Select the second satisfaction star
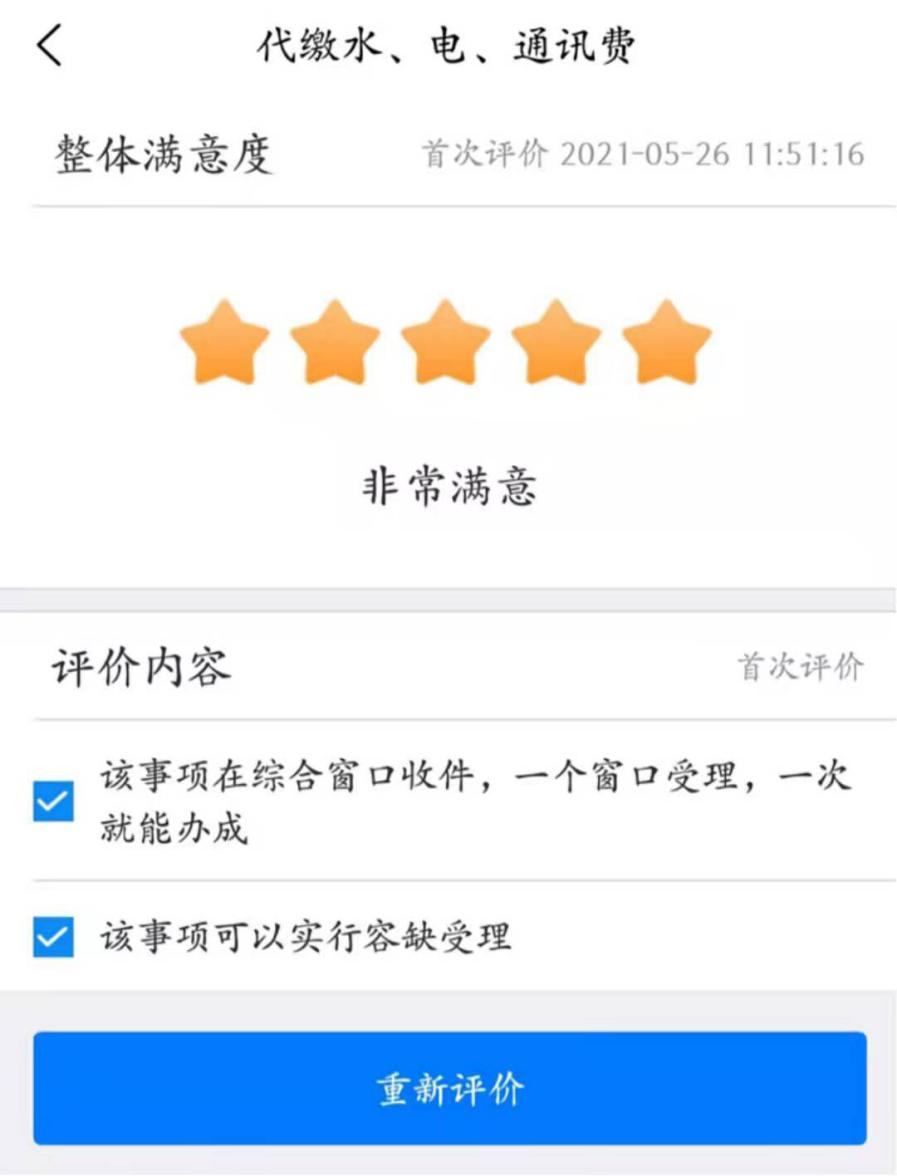 click(335, 342)
